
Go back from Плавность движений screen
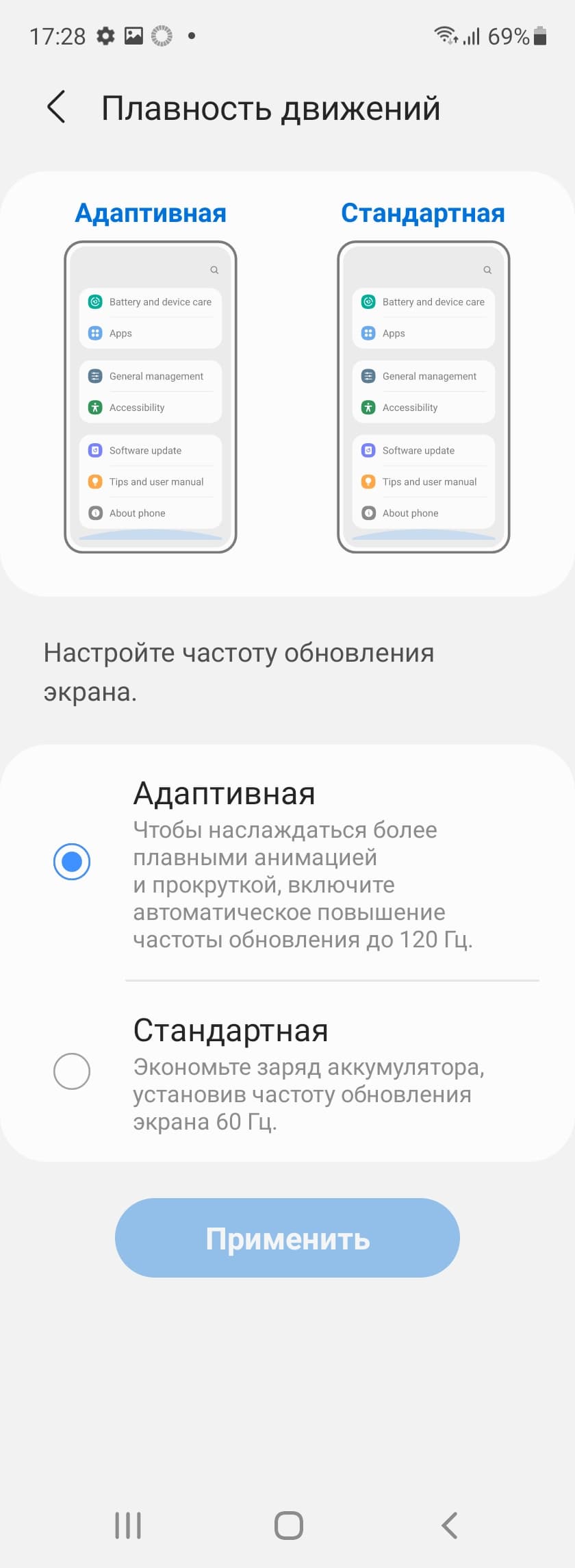[56, 108]
